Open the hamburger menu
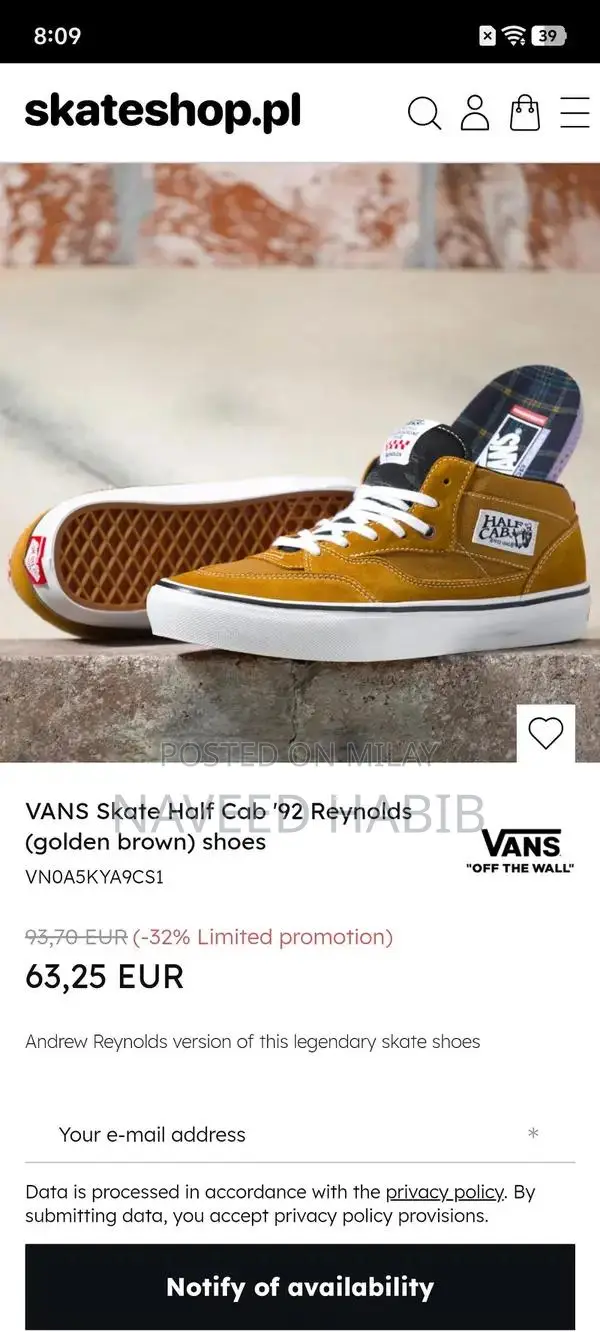Viewport: 600px width, 1332px height. click(575, 113)
